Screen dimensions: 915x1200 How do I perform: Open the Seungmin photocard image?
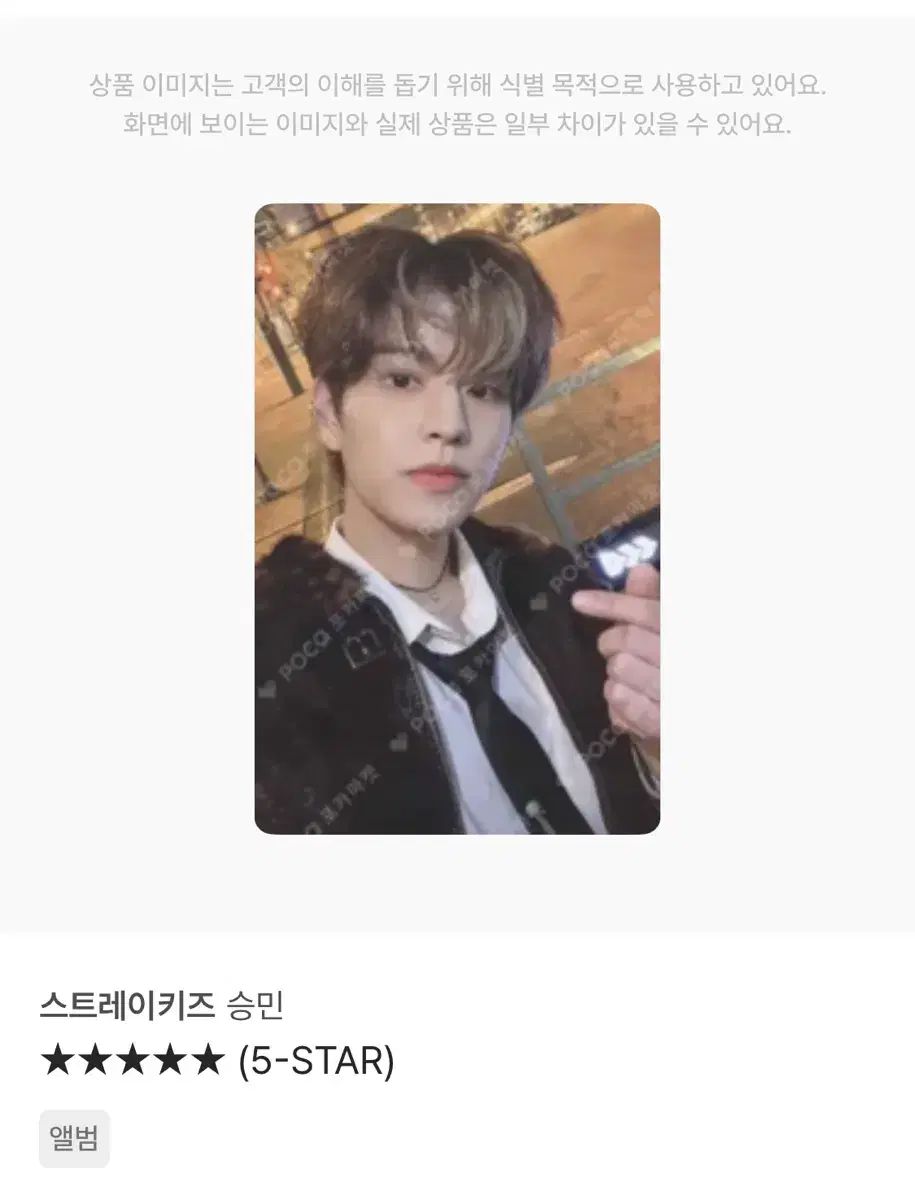457,519
